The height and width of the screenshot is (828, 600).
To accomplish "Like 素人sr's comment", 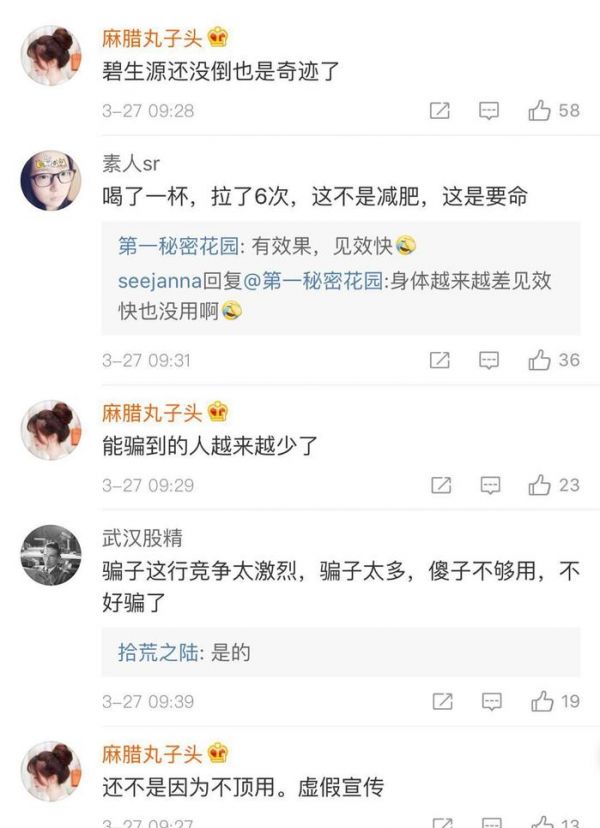I will tap(541, 360).
